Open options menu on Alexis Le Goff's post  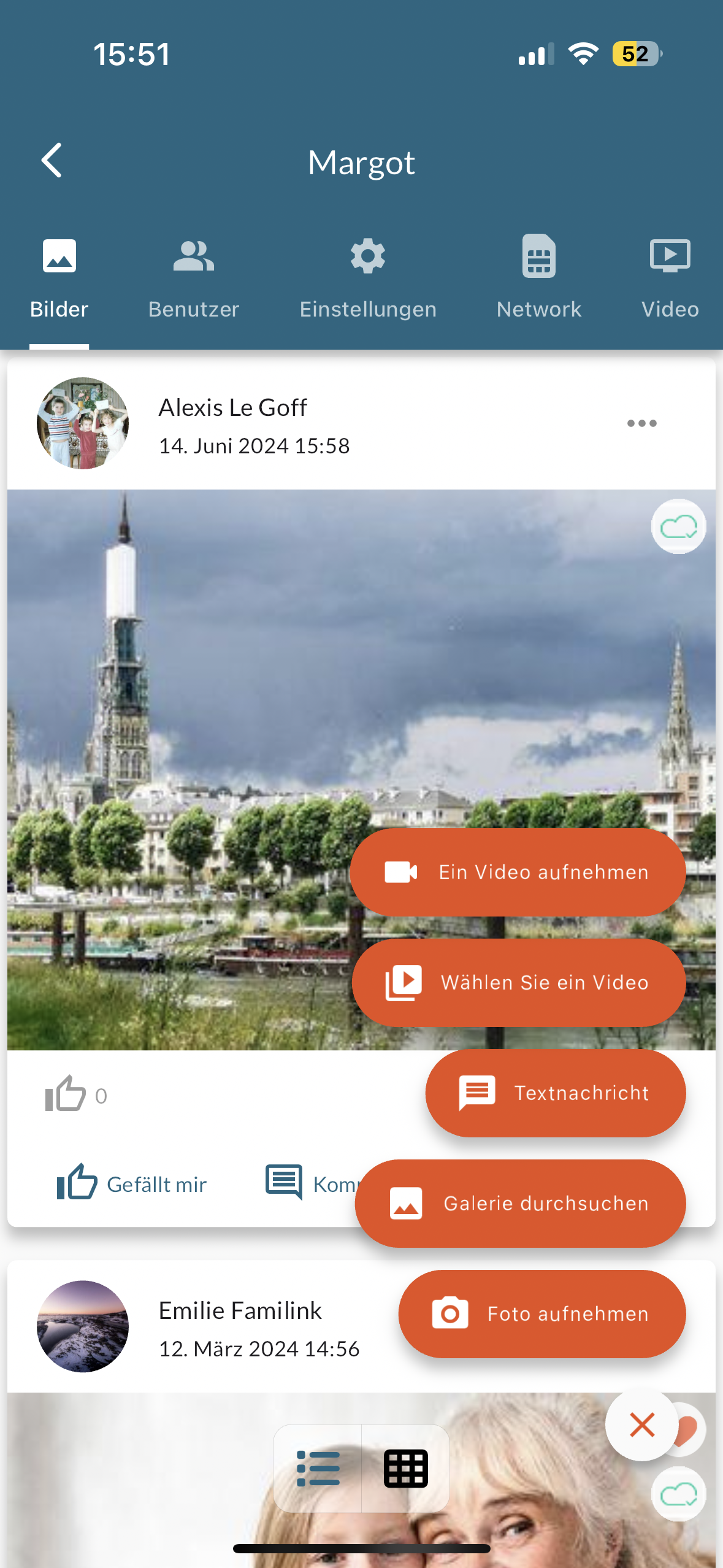[641, 423]
